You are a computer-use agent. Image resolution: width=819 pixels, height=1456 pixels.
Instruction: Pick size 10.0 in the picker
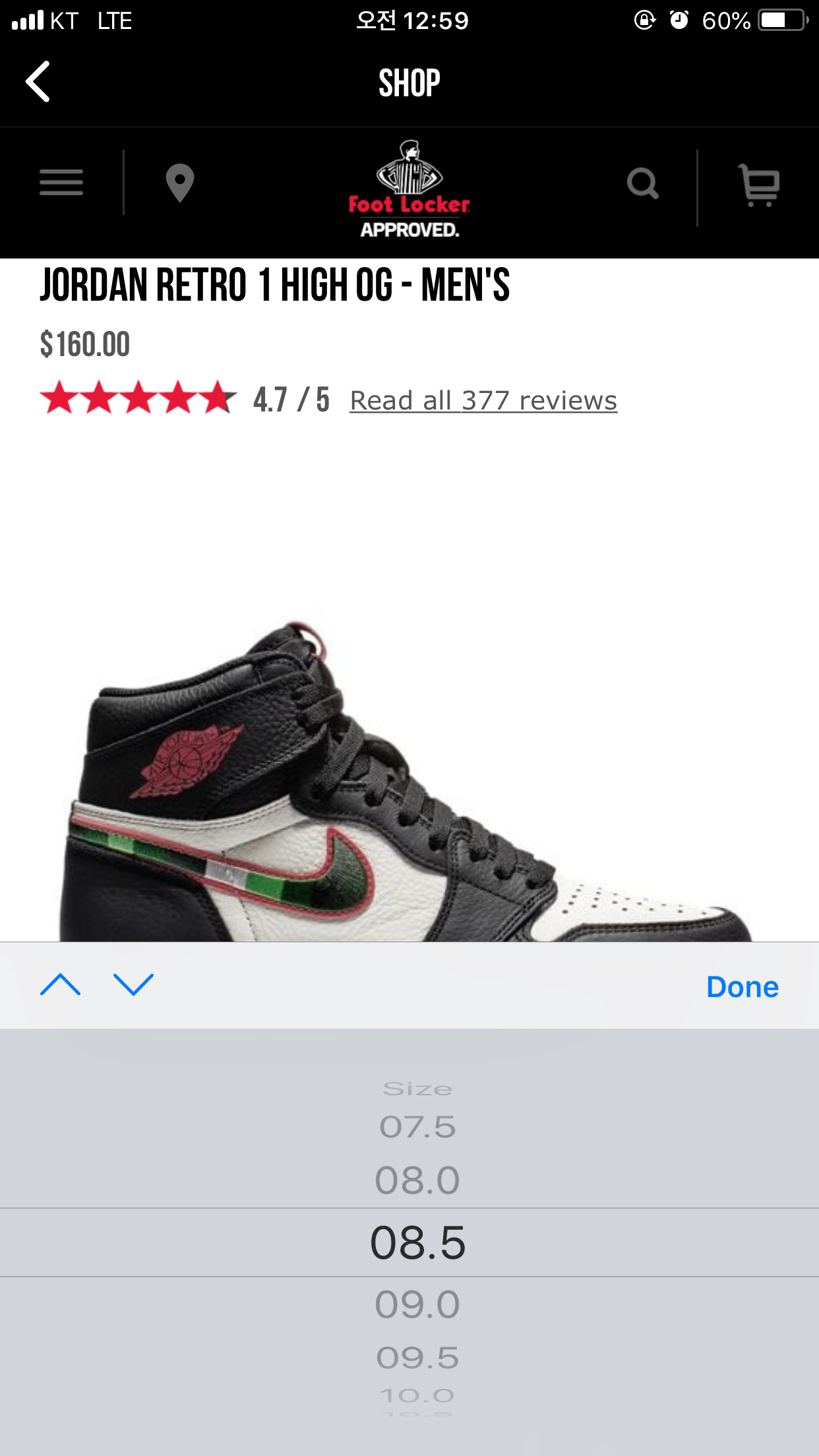click(417, 1395)
